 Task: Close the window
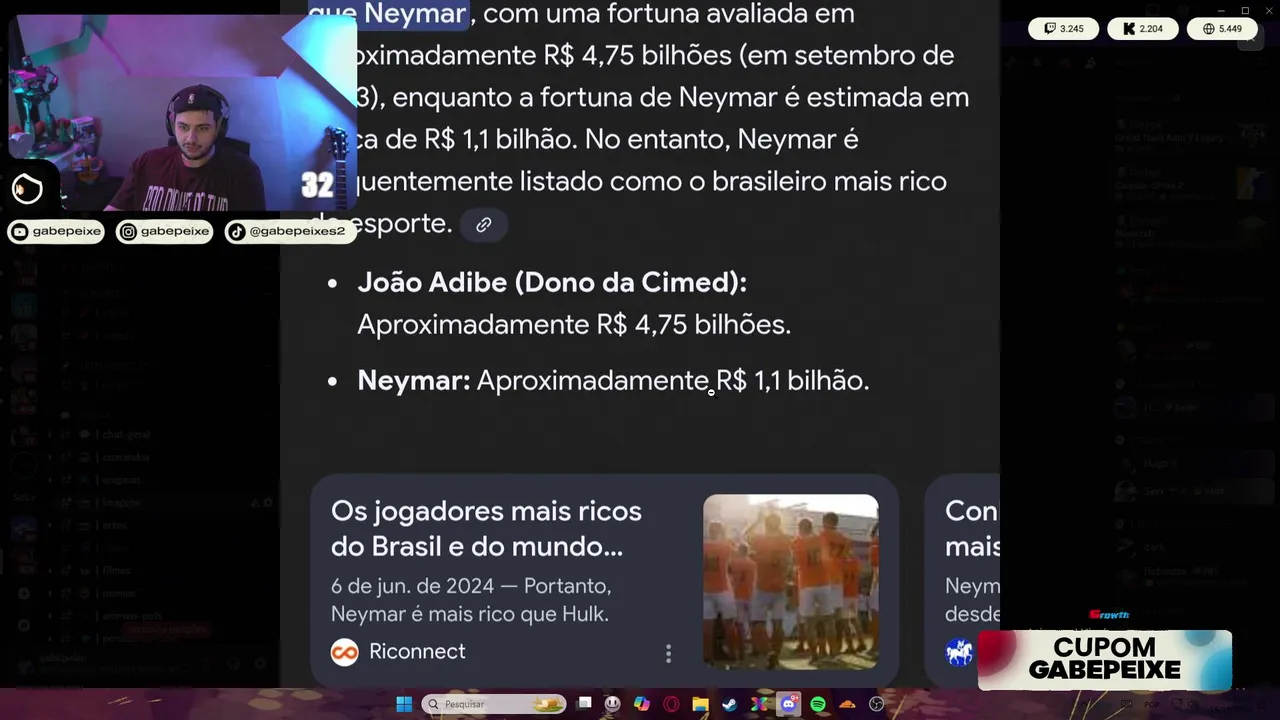pyautogui.click(x=1268, y=10)
